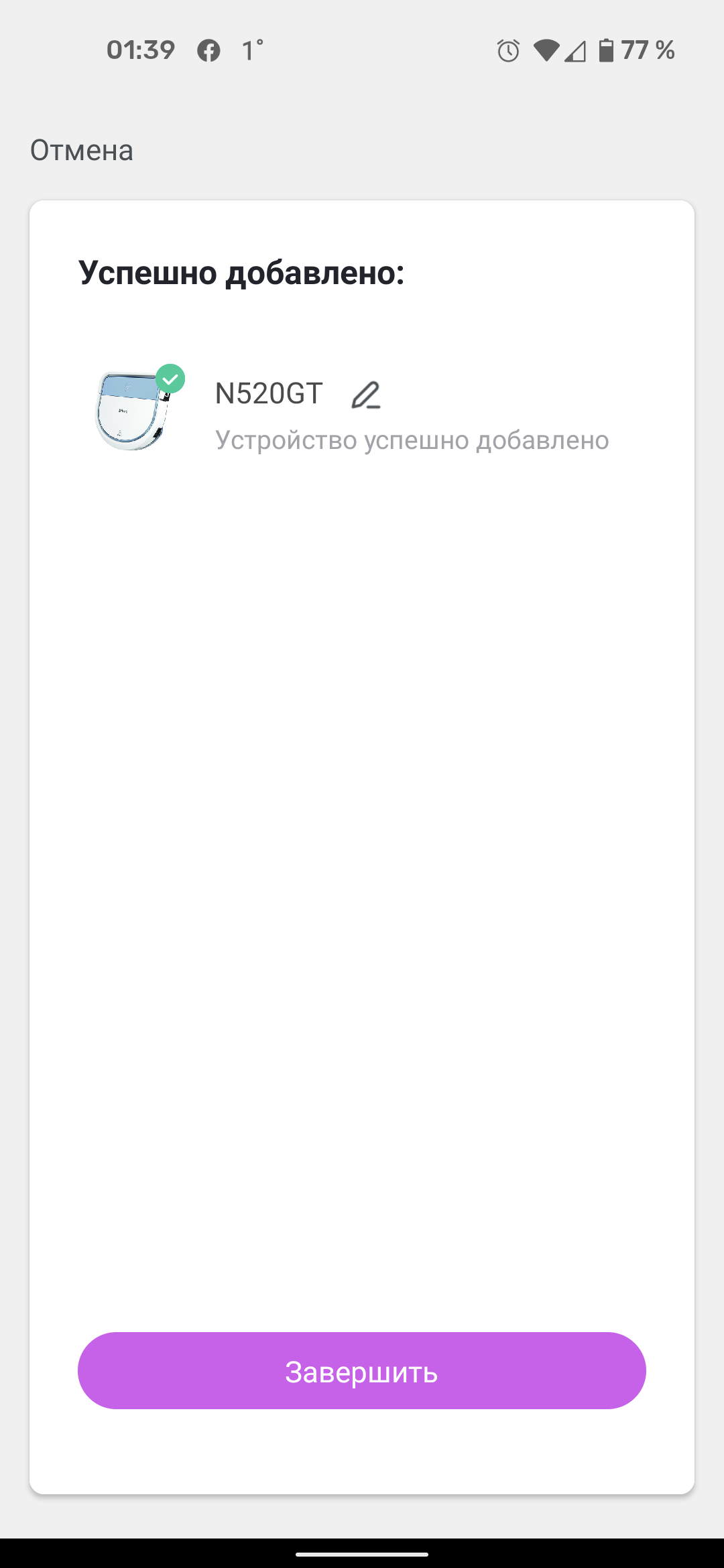Cancel with Отмена
The height and width of the screenshot is (1568, 724).
pos(82,150)
